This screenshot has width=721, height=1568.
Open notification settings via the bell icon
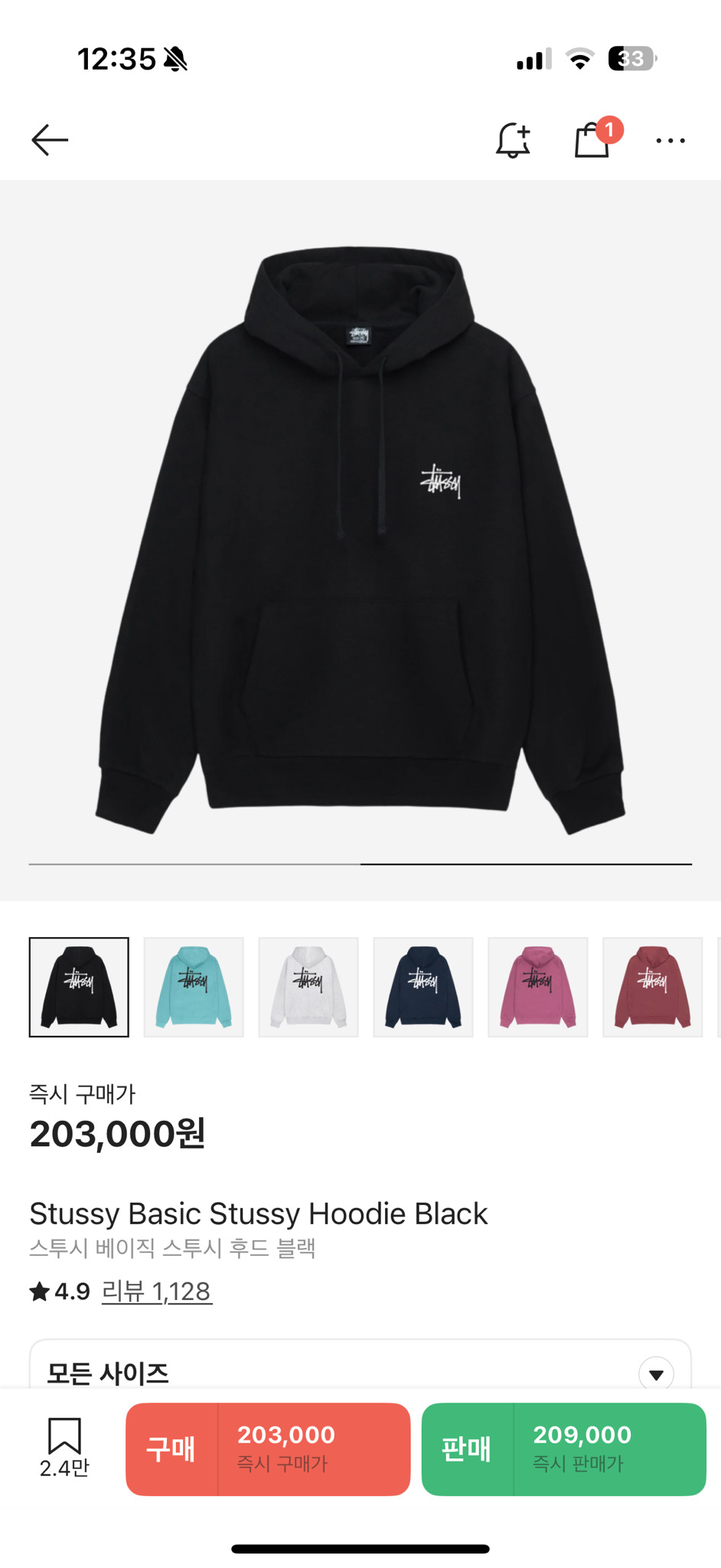pos(511,141)
